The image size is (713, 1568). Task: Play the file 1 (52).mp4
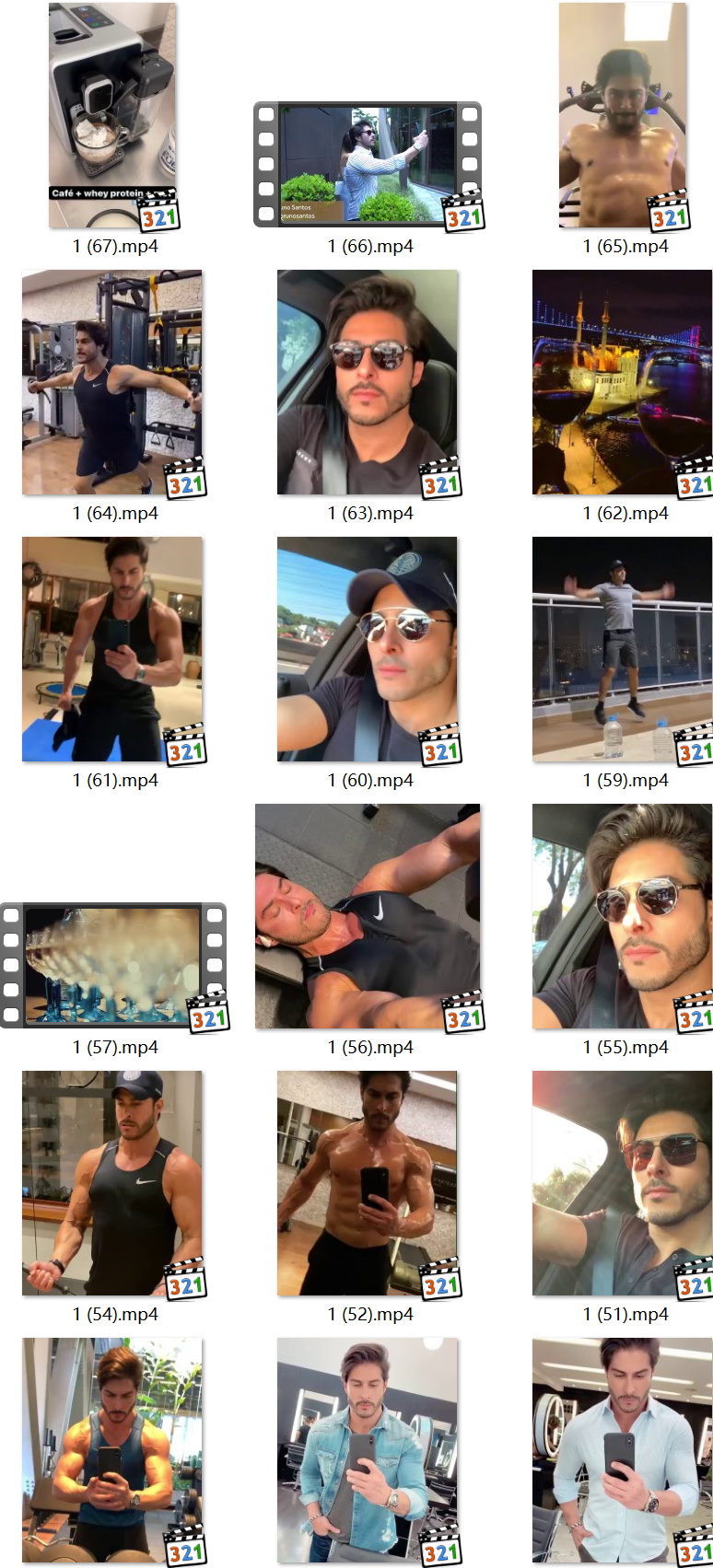[x=367, y=1183]
